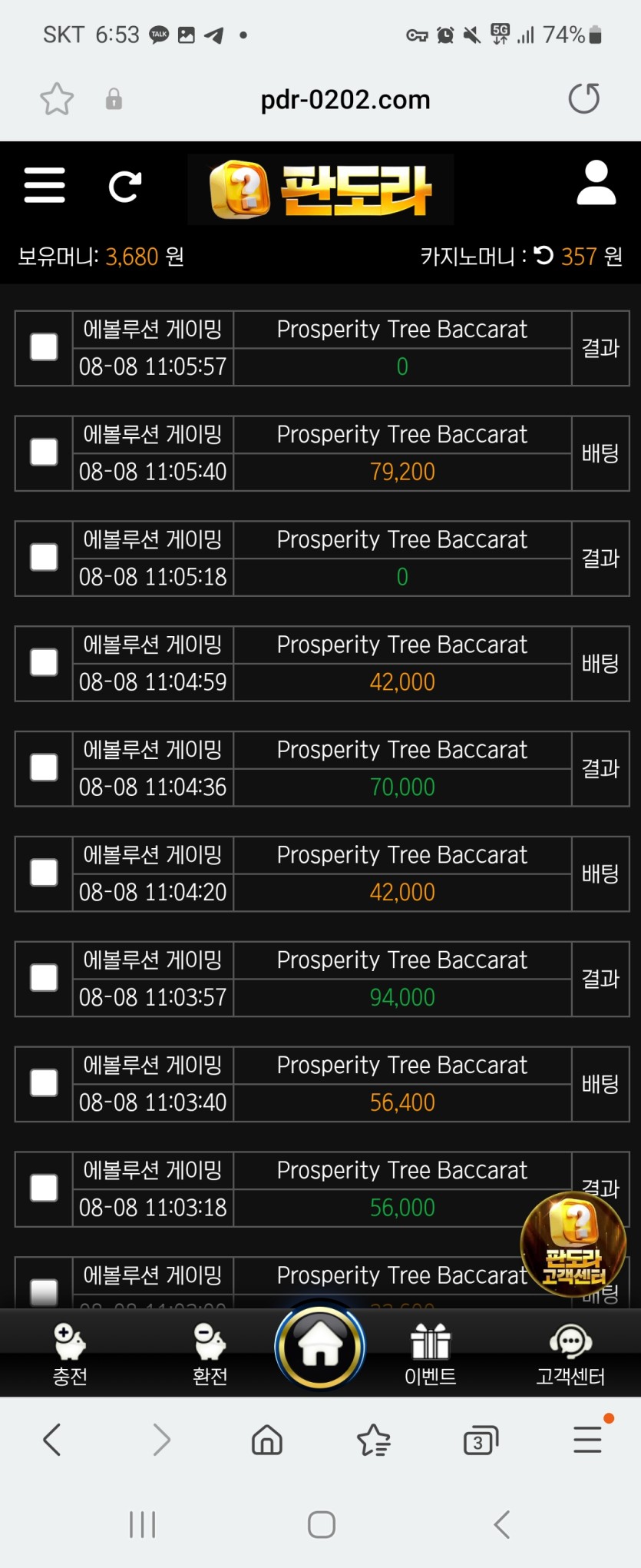Tick the checkbox for the 11:05:18 record
Image resolution: width=641 pixels, height=1568 pixels.
44,558
